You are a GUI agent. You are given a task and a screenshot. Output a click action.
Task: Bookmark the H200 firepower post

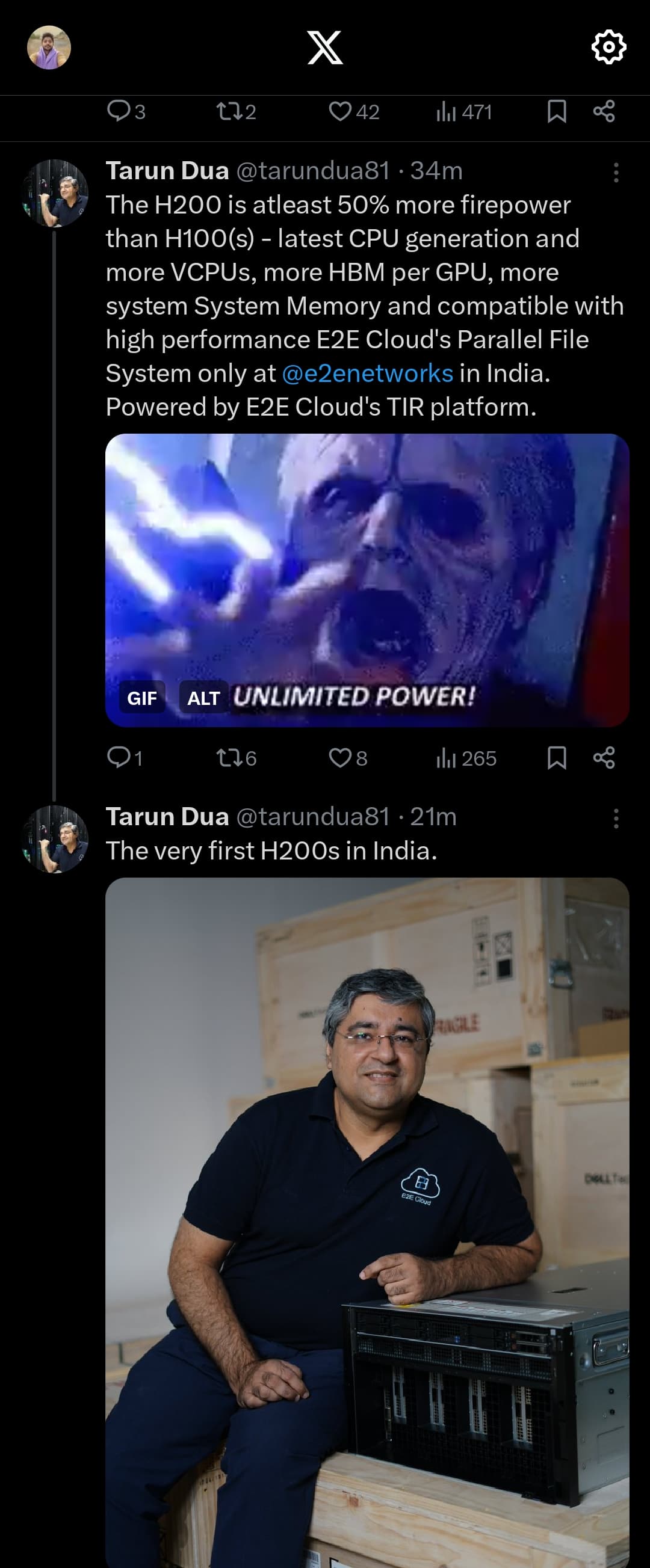point(557,758)
